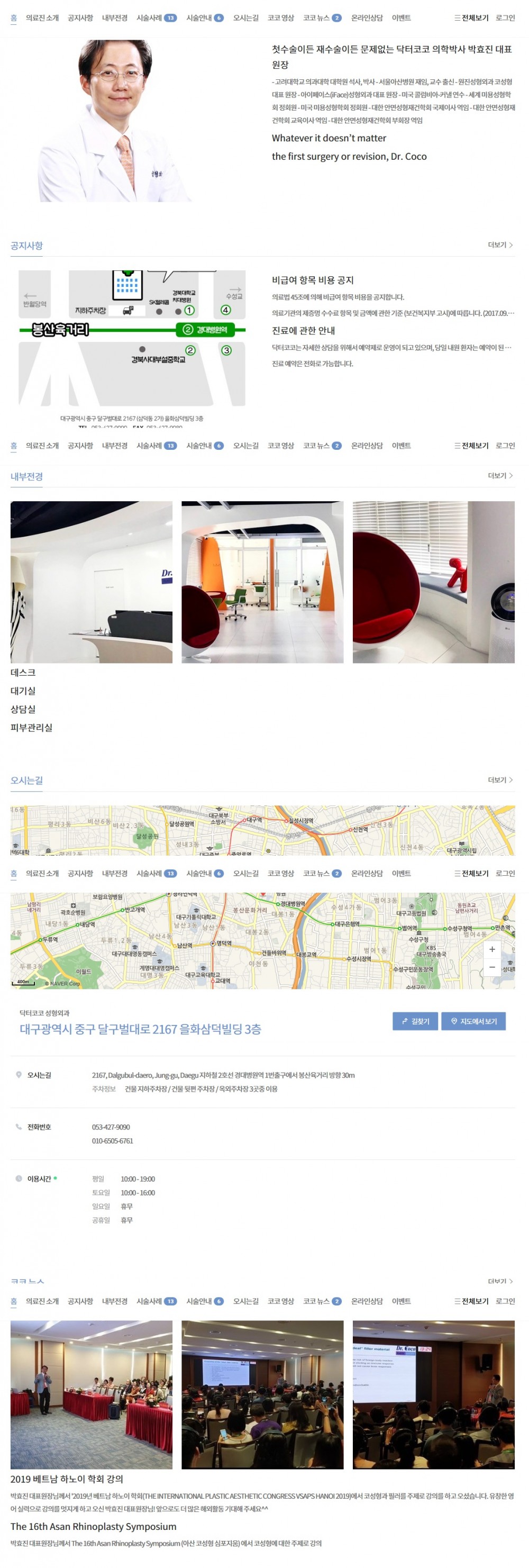This screenshot has width=529, height=1568.
Task: Open 더보기 next to 내부전경 heading
Action: [500, 475]
